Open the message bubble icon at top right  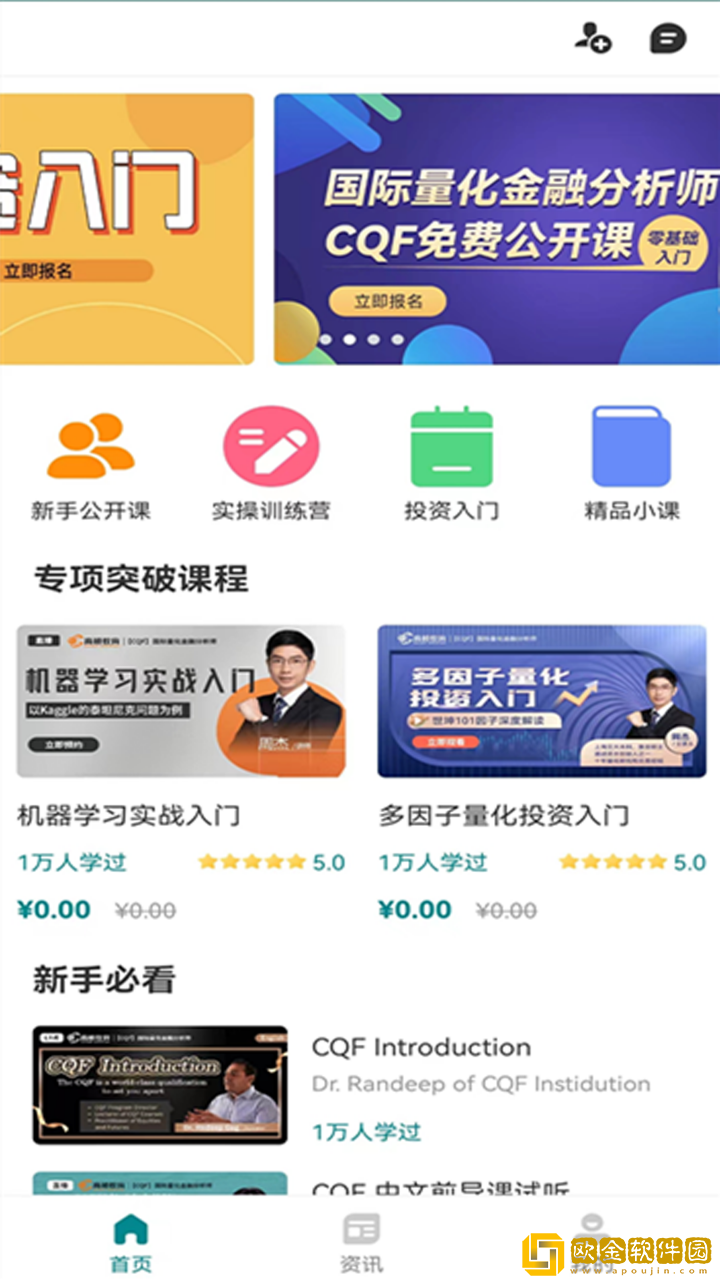click(x=667, y=40)
